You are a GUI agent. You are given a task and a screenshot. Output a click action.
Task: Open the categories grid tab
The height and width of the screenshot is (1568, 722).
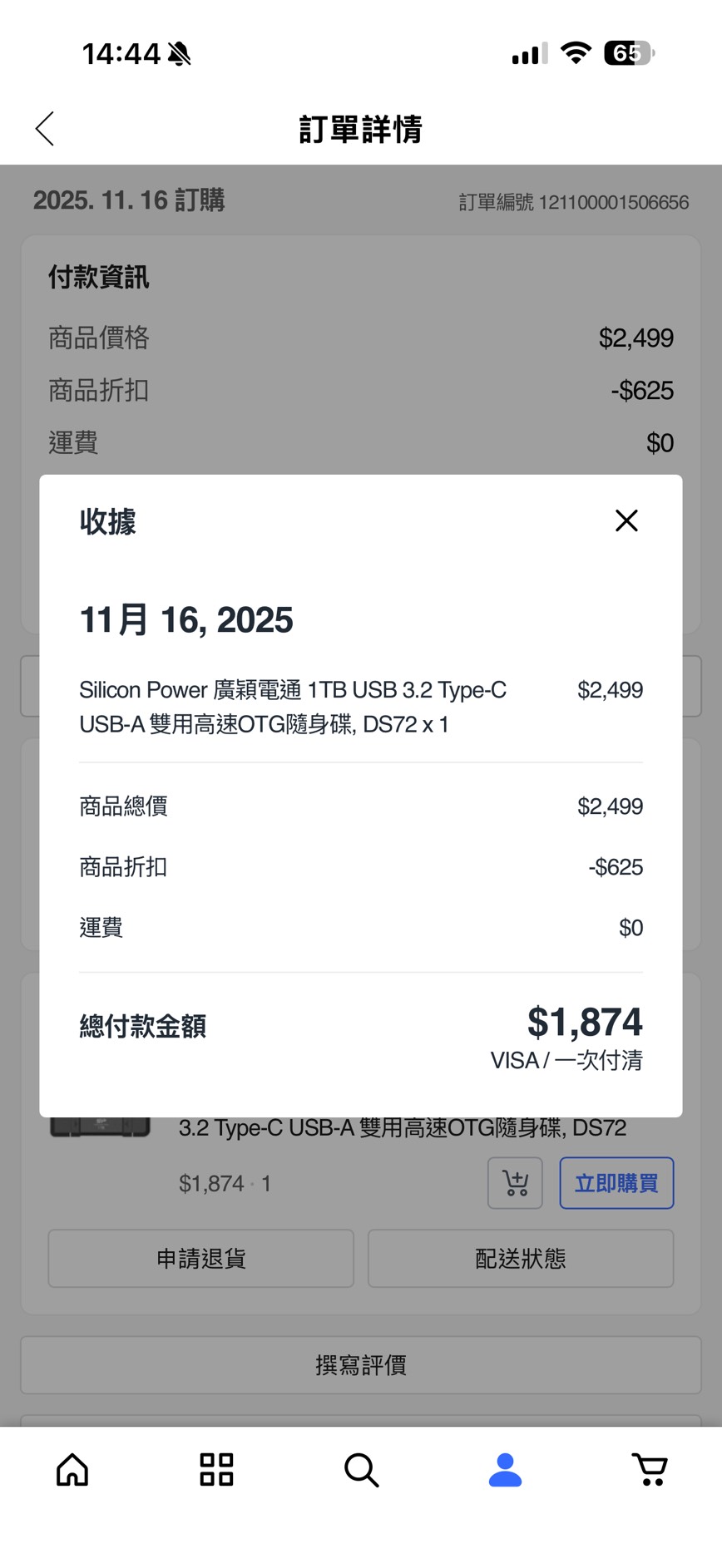click(x=216, y=1469)
